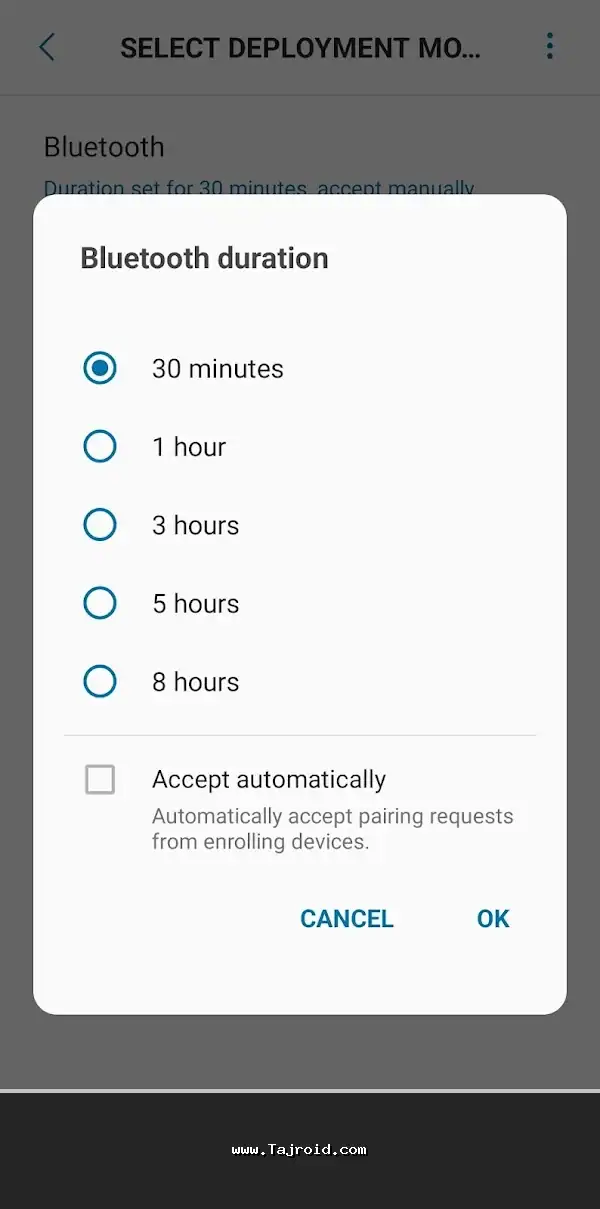Choose 1 hour as Bluetooth duration
Screen dimensions: 600x1209
tap(100, 446)
